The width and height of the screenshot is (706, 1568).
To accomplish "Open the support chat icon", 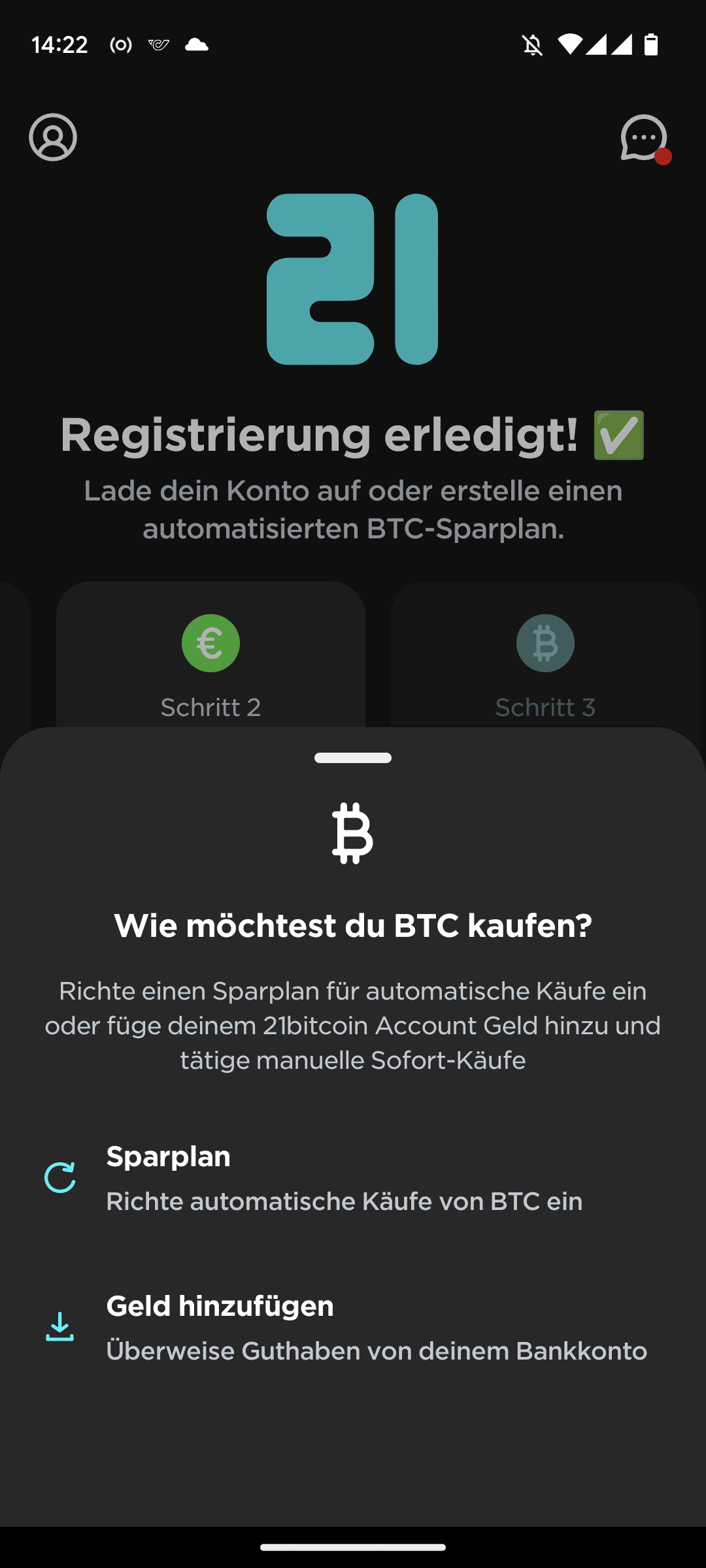I will click(x=645, y=139).
